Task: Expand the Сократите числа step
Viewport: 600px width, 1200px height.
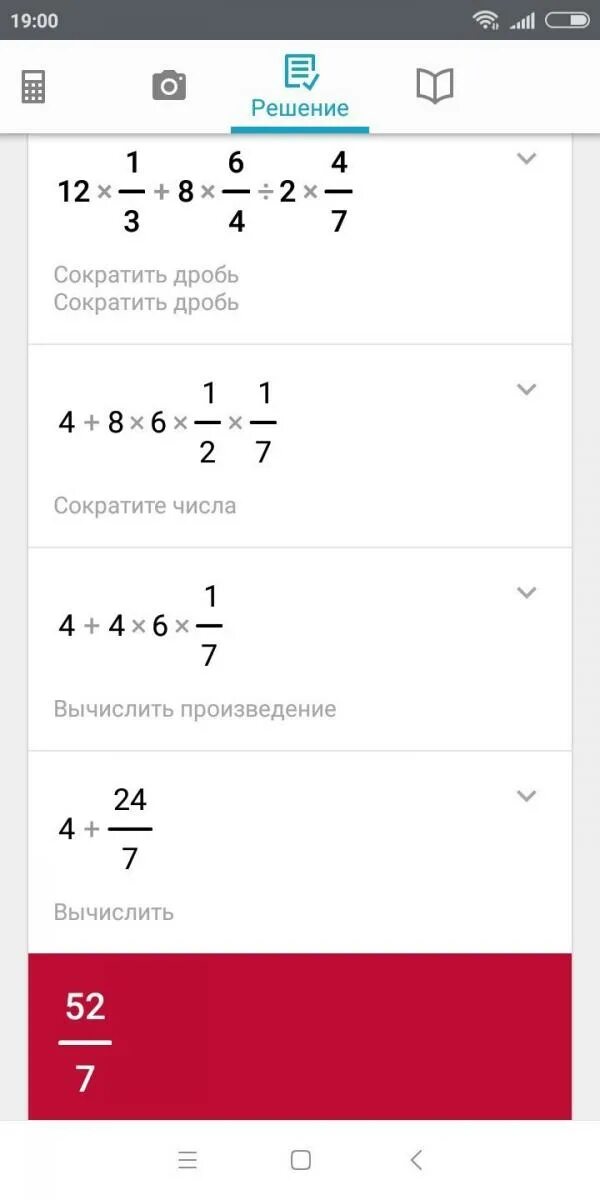Action: click(x=526, y=389)
